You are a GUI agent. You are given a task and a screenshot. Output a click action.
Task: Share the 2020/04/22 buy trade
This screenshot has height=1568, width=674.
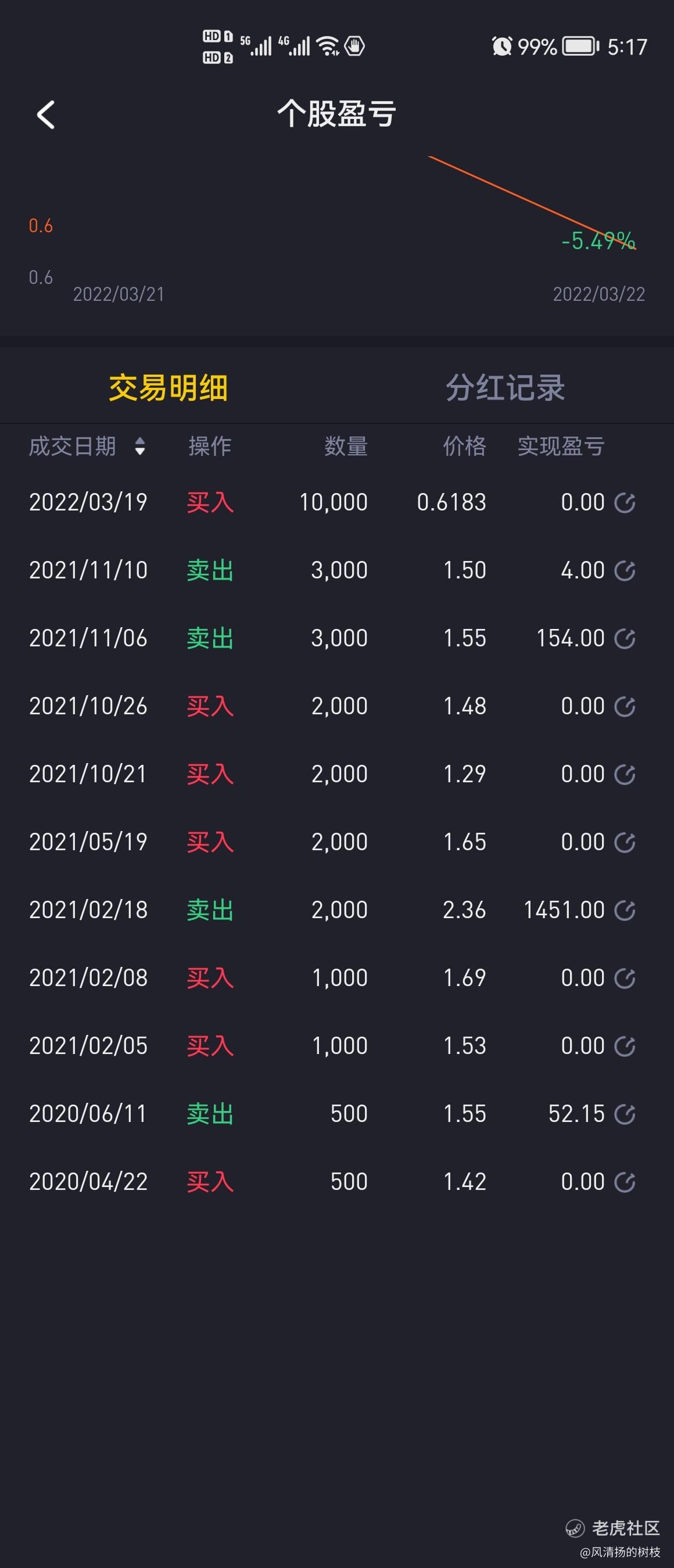click(x=625, y=1182)
